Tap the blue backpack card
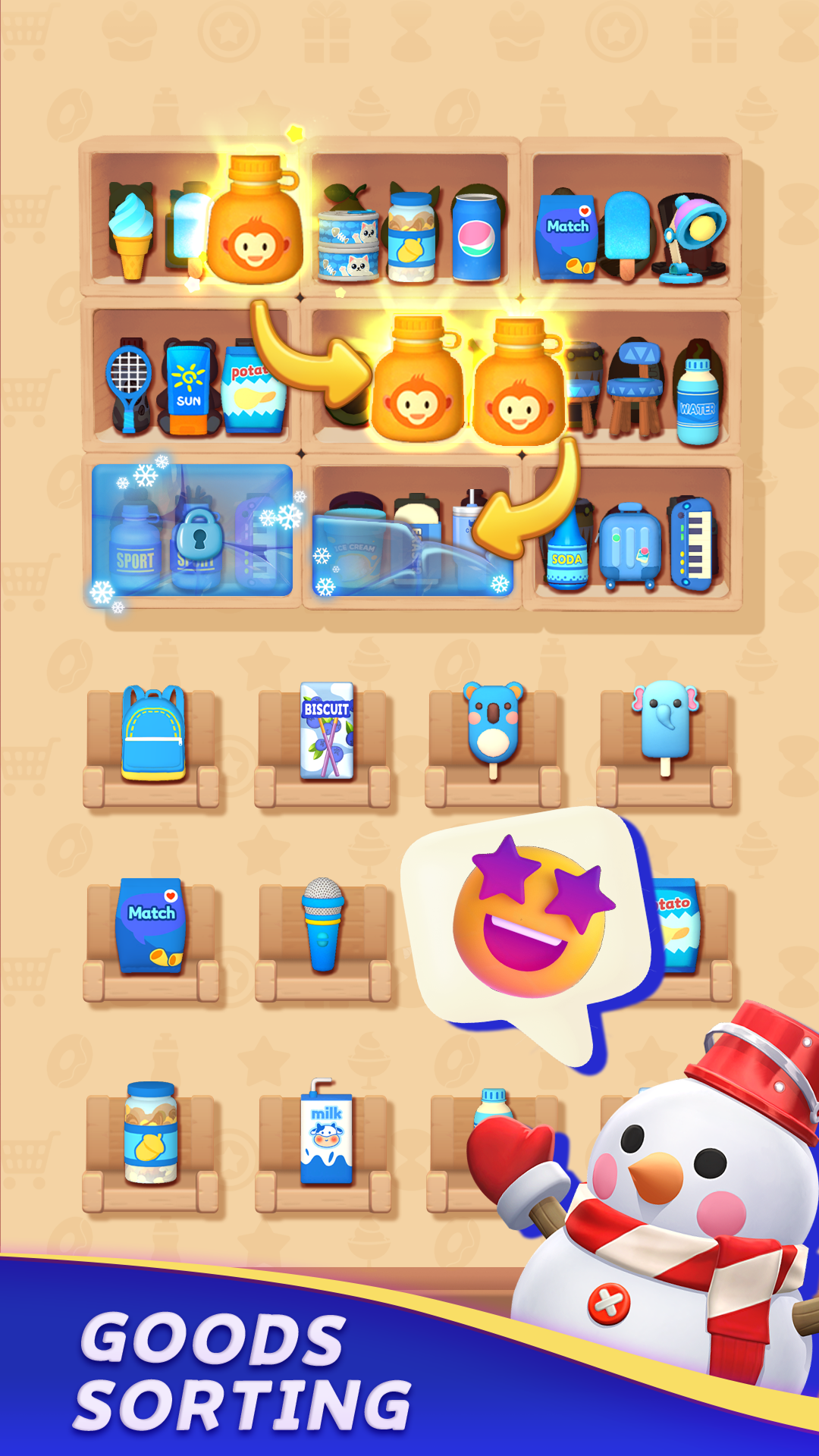The width and height of the screenshot is (819, 1456). click(x=152, y=732)
